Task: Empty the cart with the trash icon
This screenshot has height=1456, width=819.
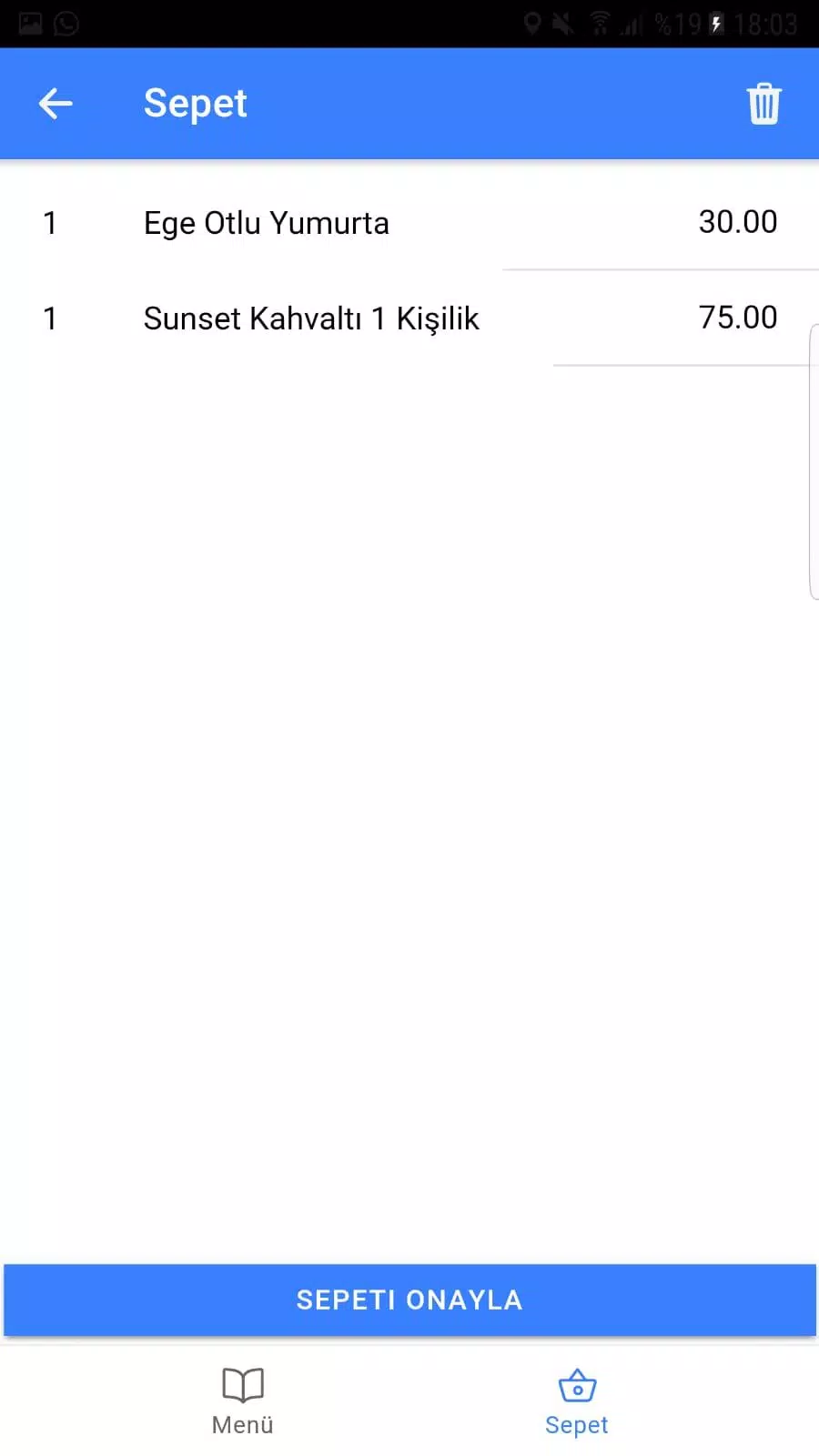Action: [x=763, y=104]
